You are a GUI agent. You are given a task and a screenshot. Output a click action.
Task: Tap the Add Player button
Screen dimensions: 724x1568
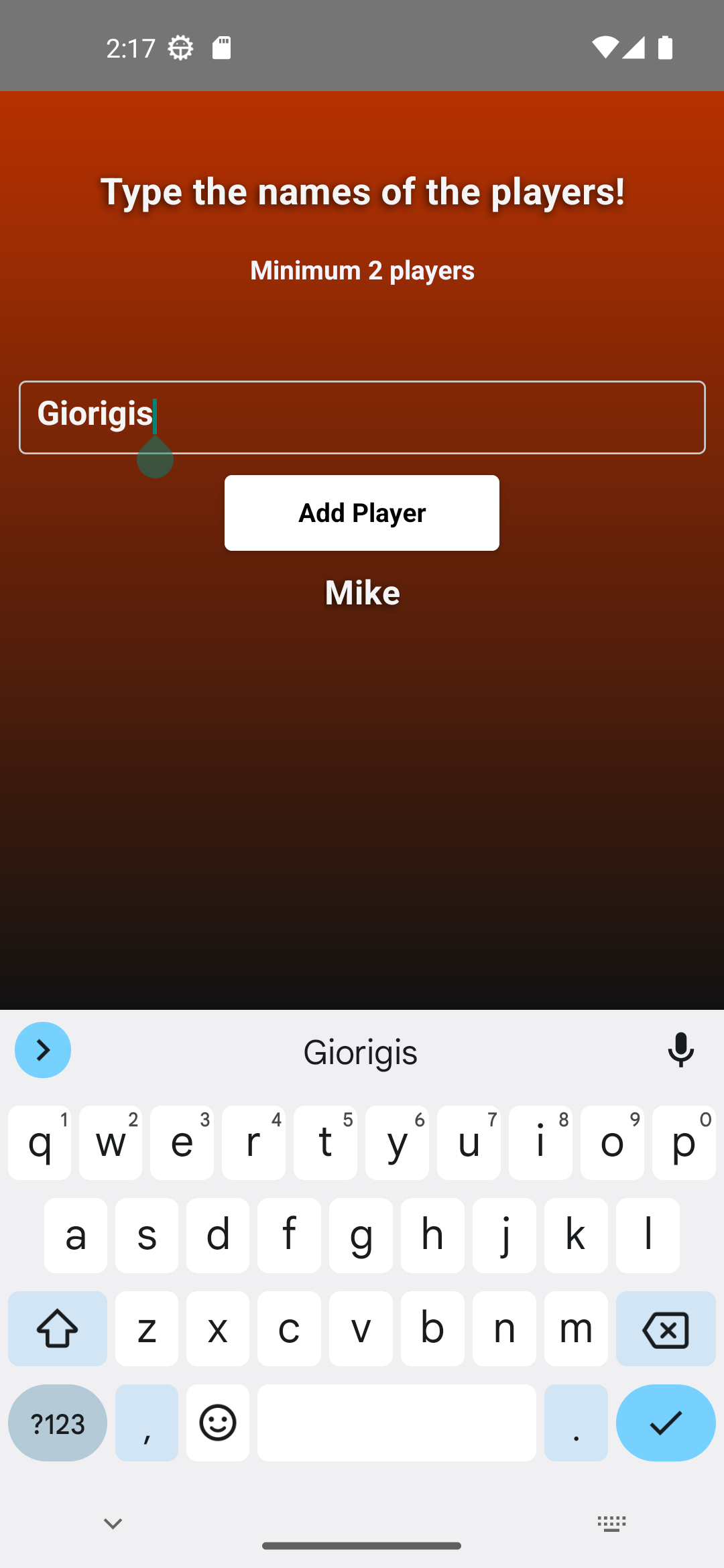click(361, 513)
